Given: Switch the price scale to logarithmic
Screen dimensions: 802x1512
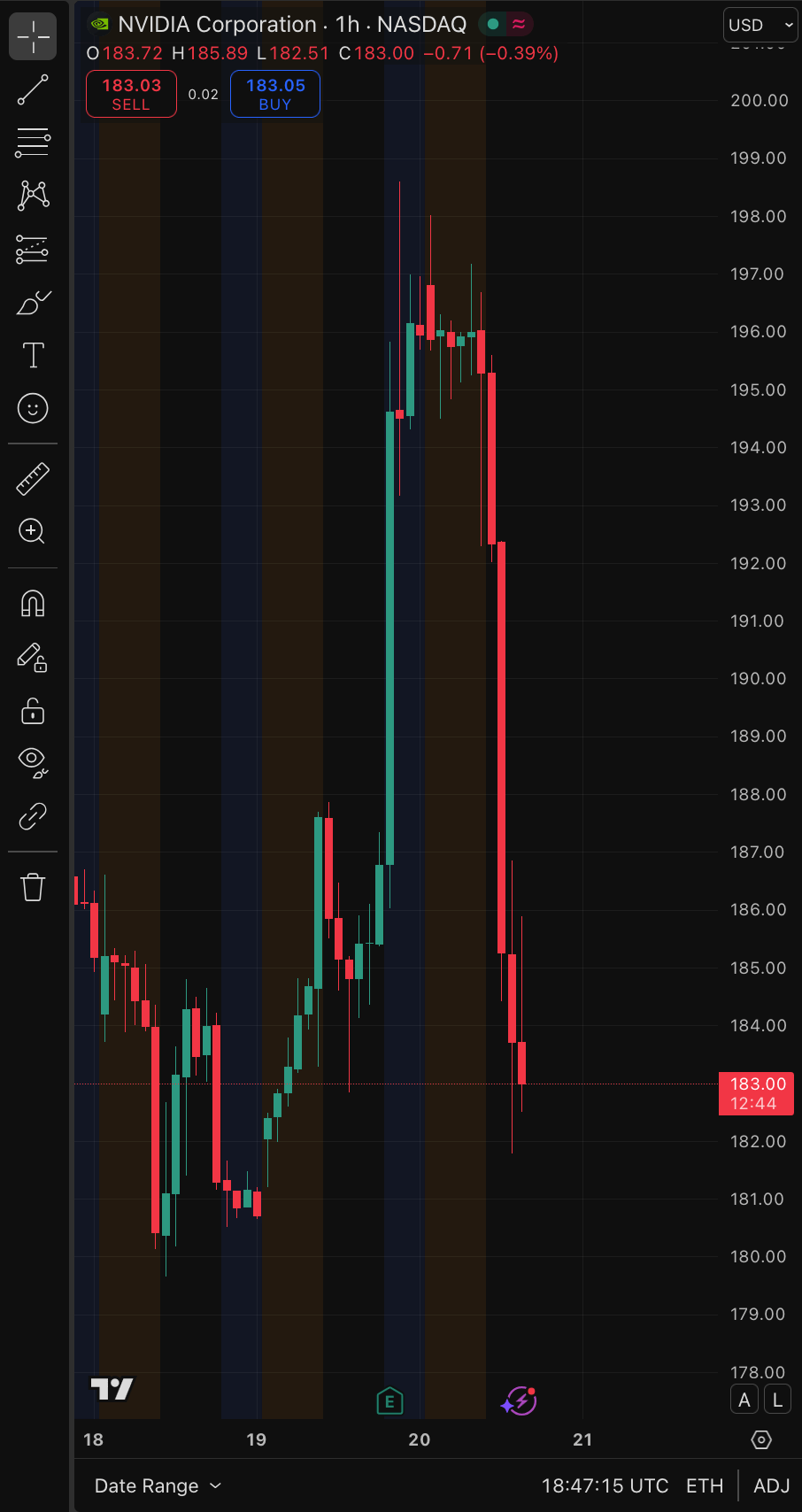Looking at the screenshot, I should click(x=777, y=1400).
